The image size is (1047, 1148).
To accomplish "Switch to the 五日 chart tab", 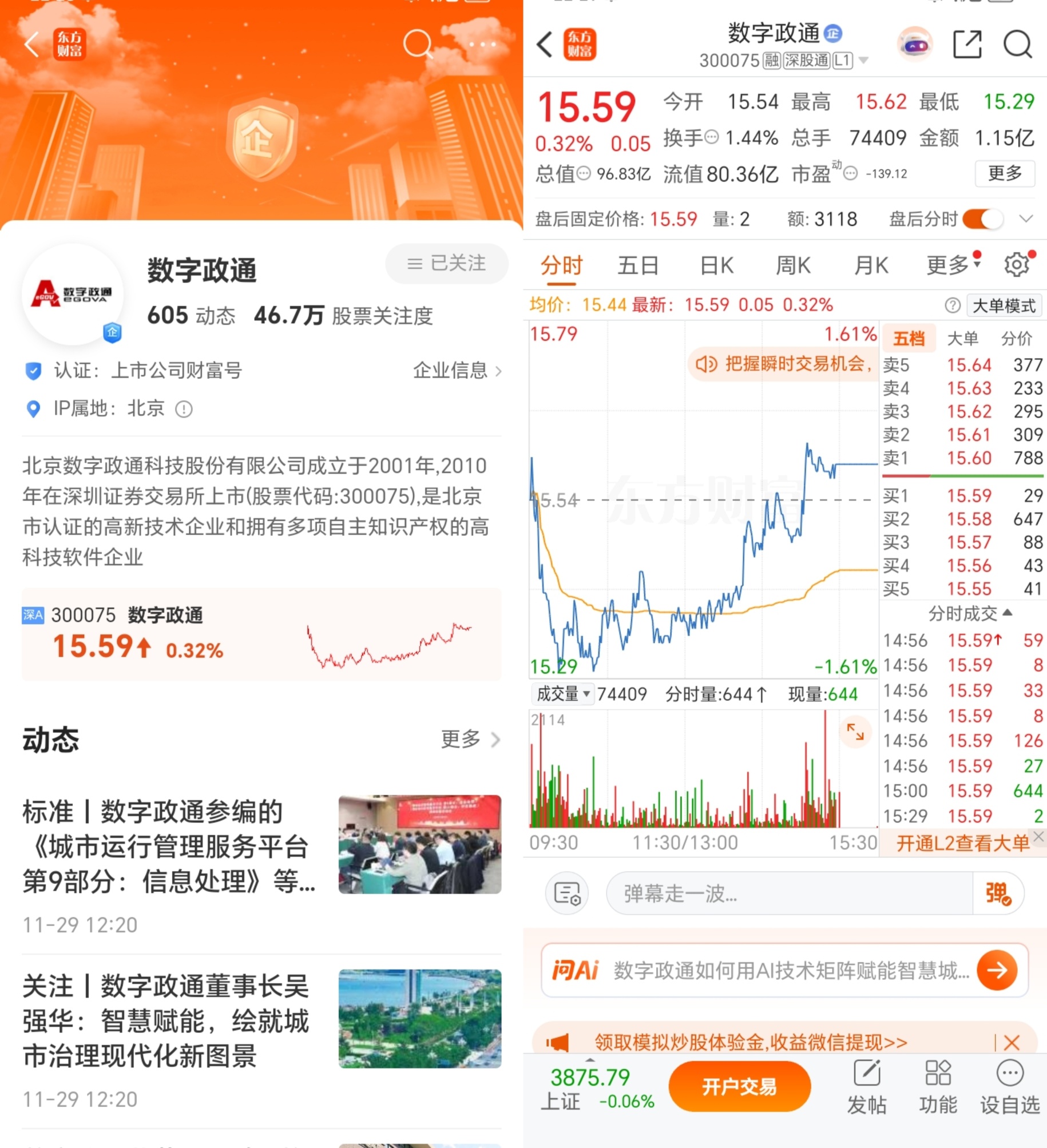I will click(638, 266).
